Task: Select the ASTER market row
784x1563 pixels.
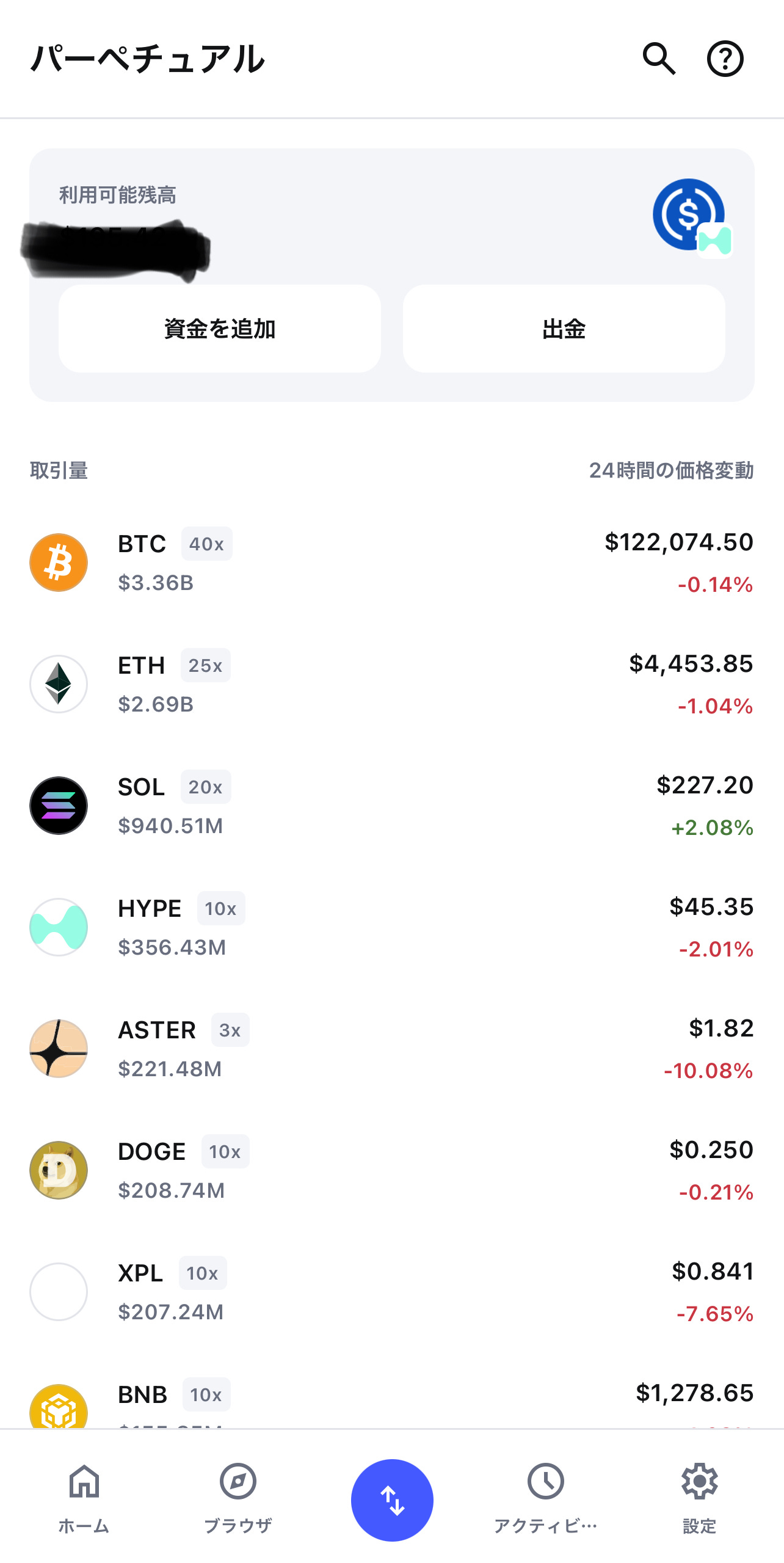Action: pos(391,1048)
